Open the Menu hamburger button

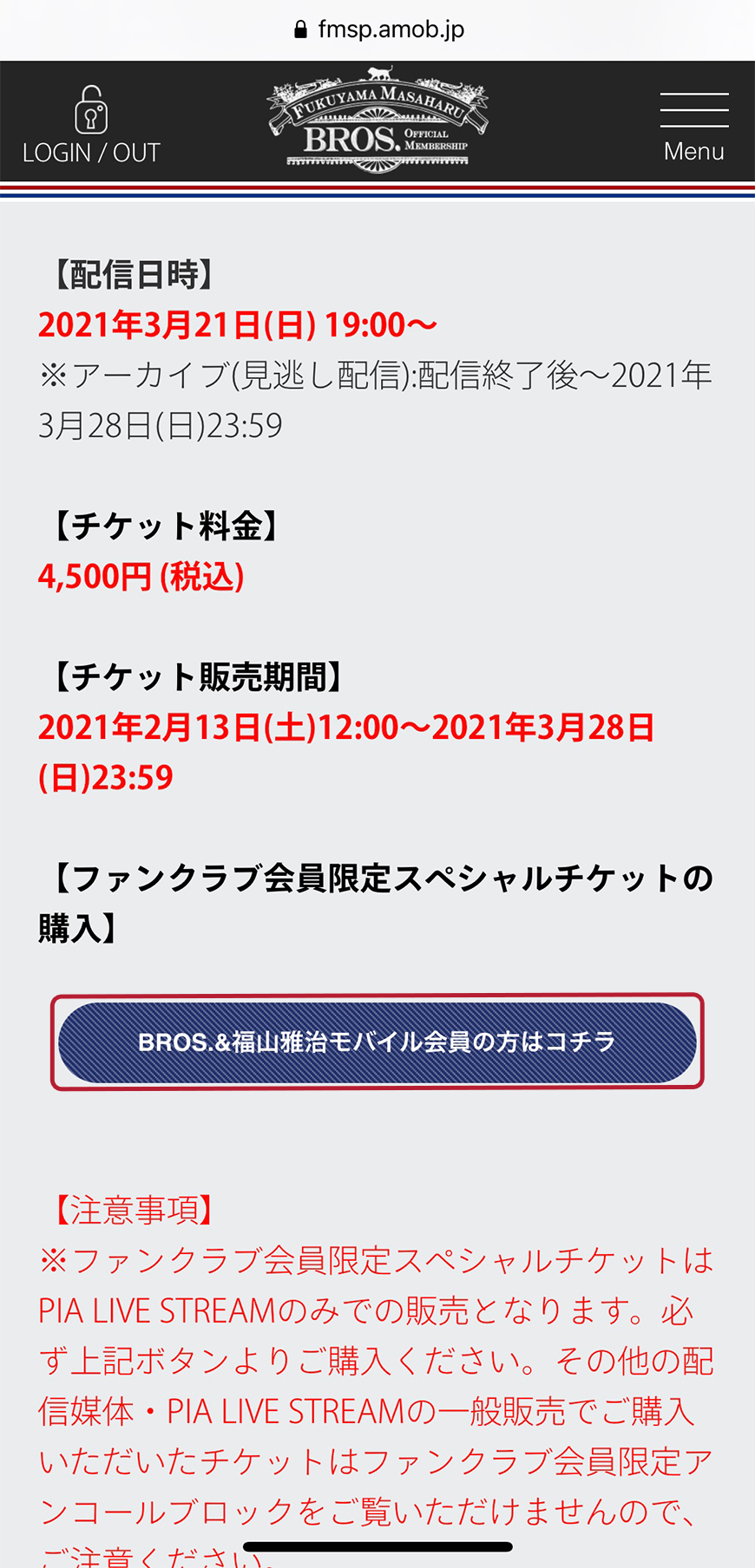click(x=693, y=127)
